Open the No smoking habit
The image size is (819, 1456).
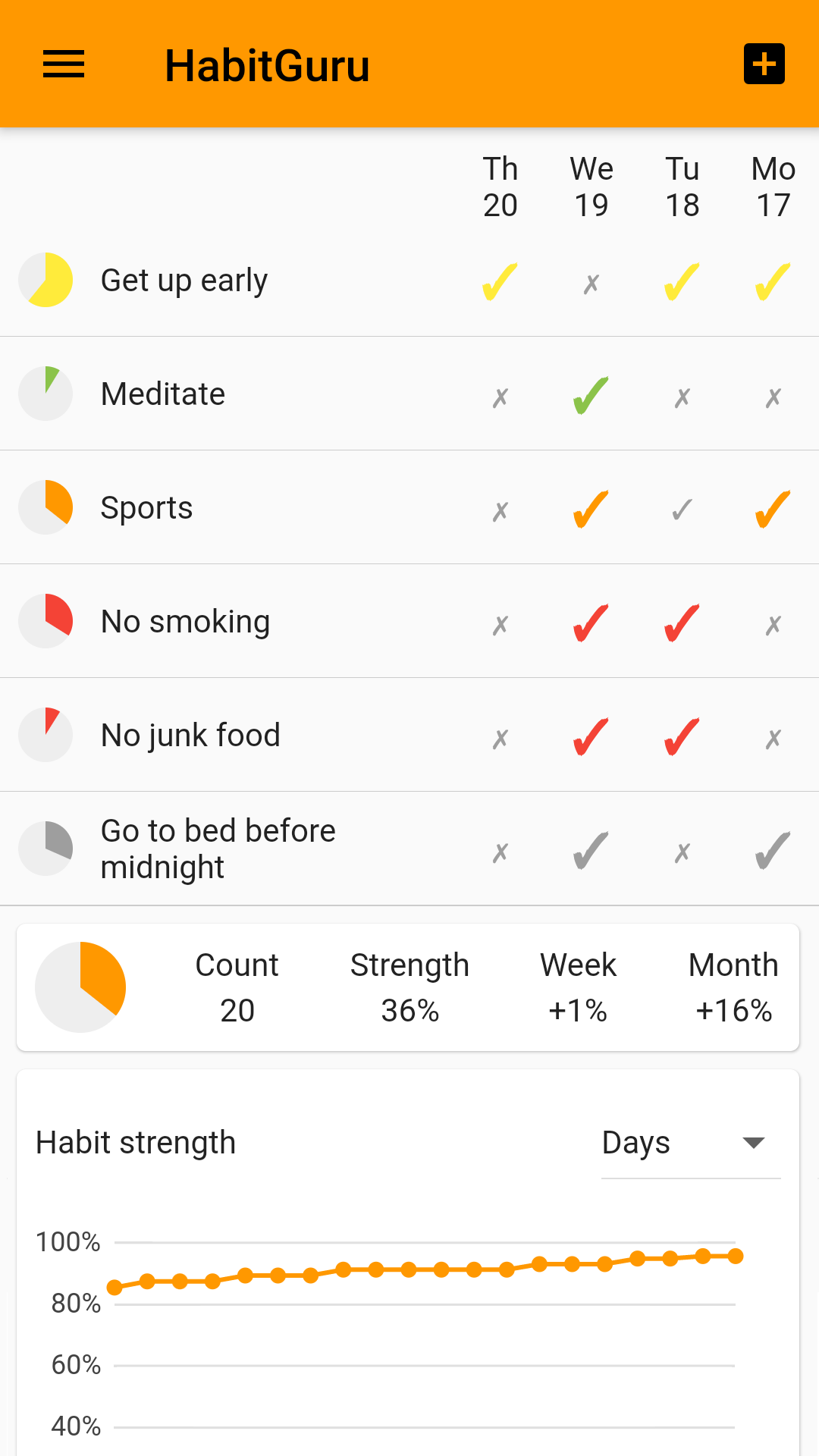[186, 622]
